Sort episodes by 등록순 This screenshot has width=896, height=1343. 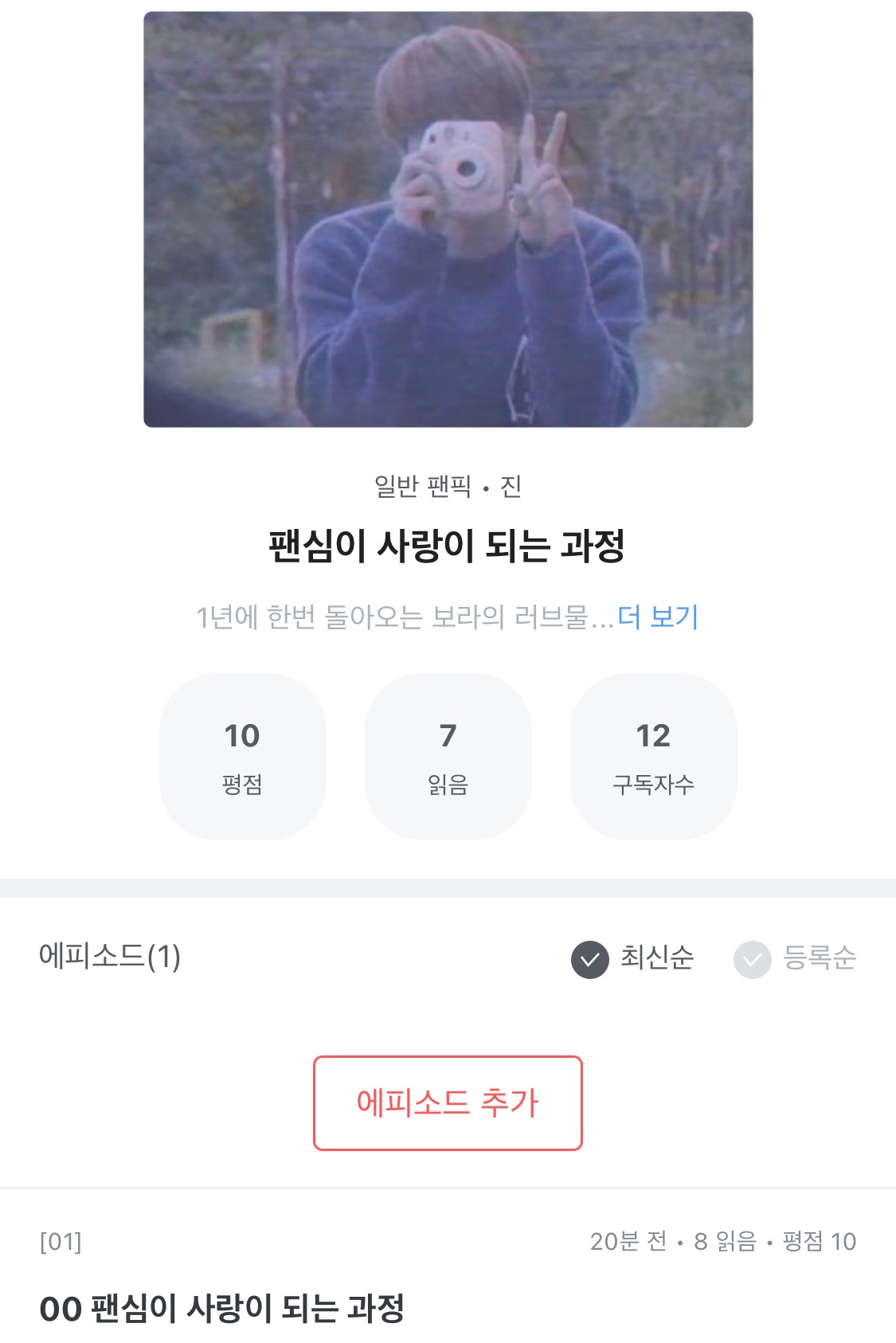[796, 958]
